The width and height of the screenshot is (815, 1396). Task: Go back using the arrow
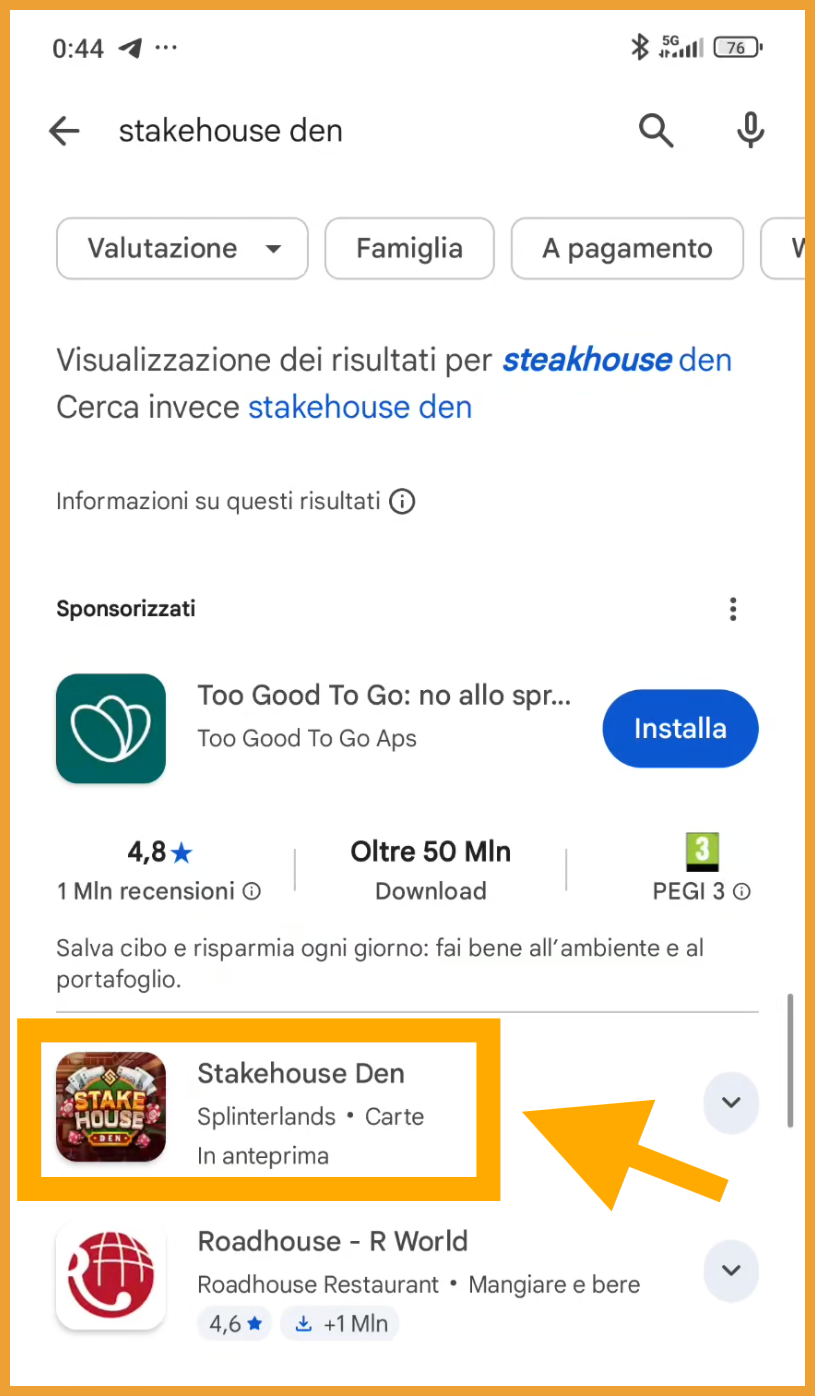coord(64,131)
